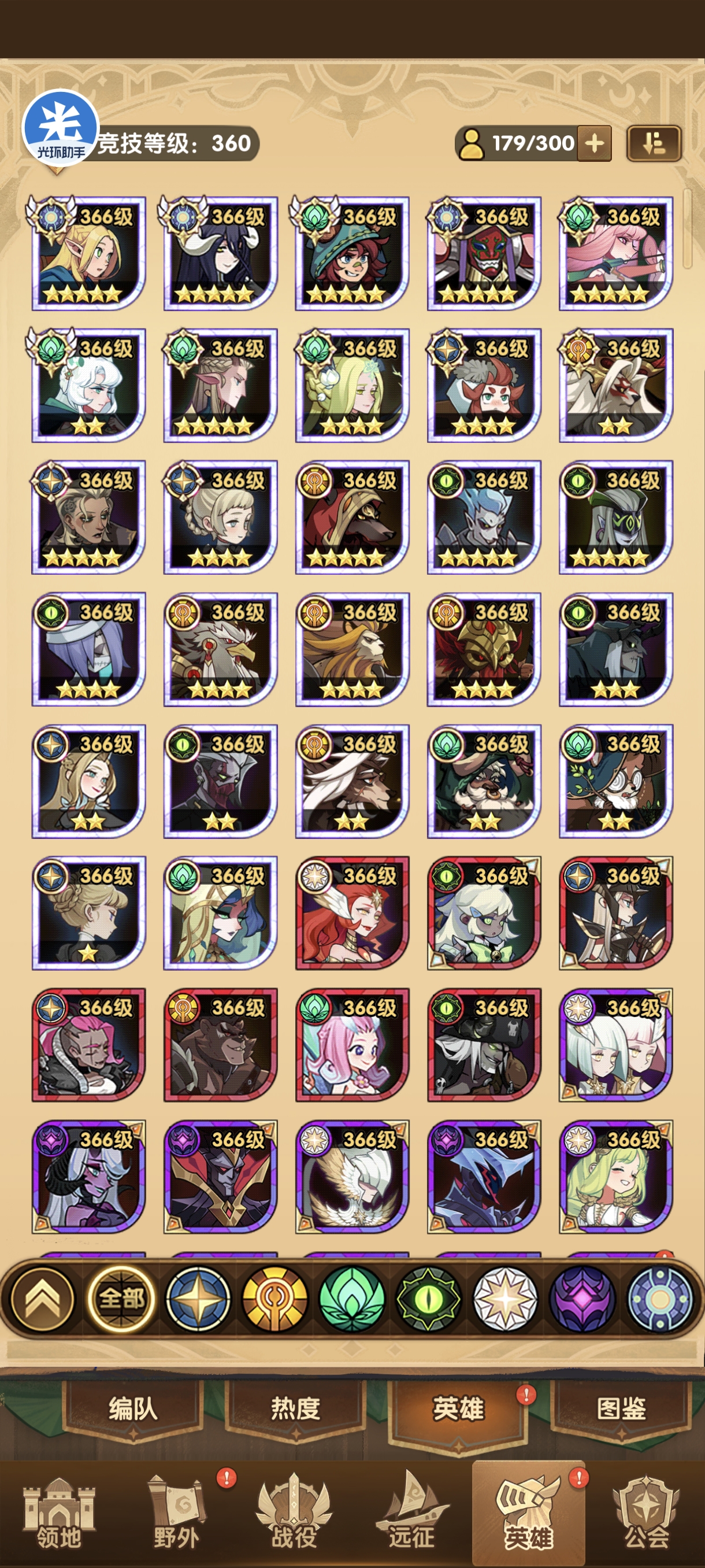Filter heroes by the green eye faction
The width and height of the screenshot is (705, 1568).
click(x=428, y=1299)
